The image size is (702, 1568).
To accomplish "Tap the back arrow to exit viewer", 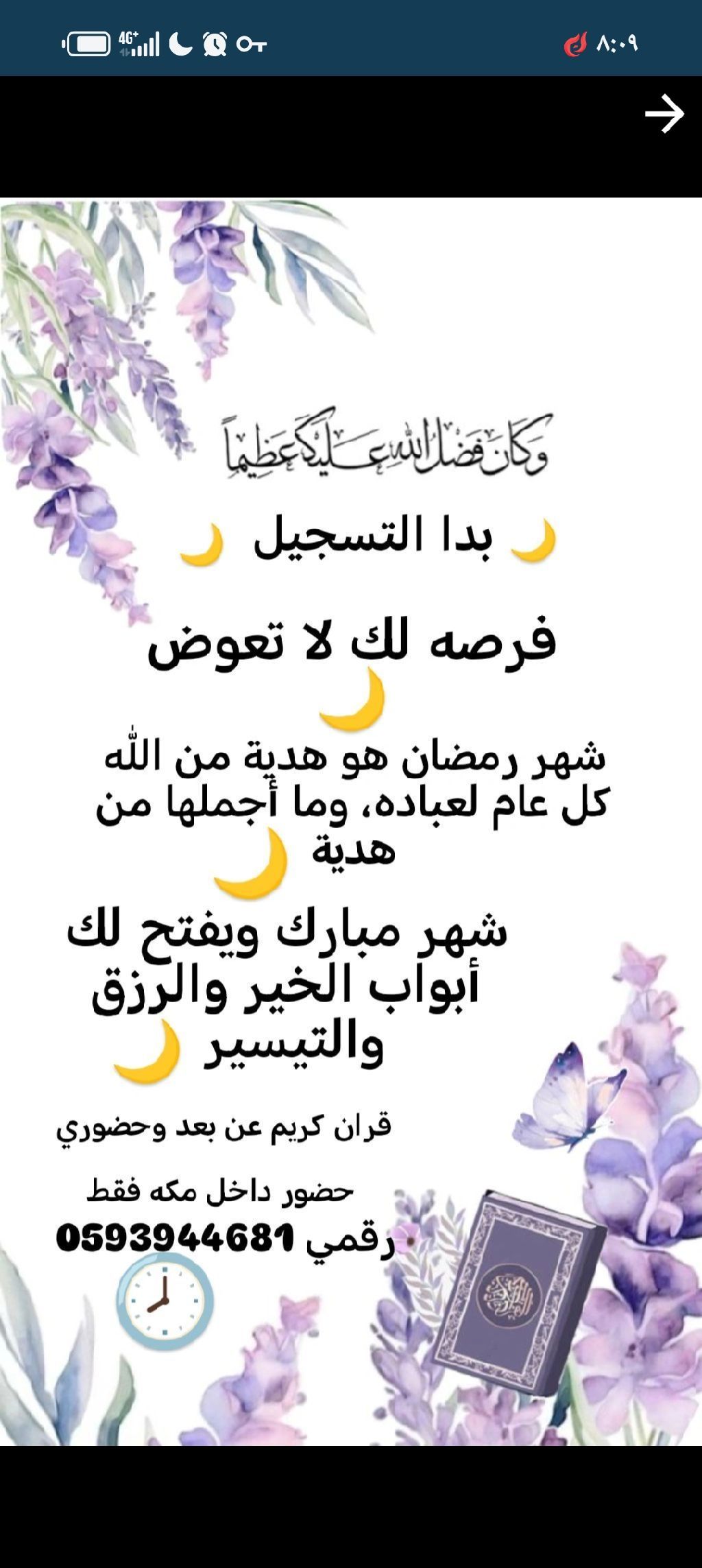I will [x=664, y=114].
